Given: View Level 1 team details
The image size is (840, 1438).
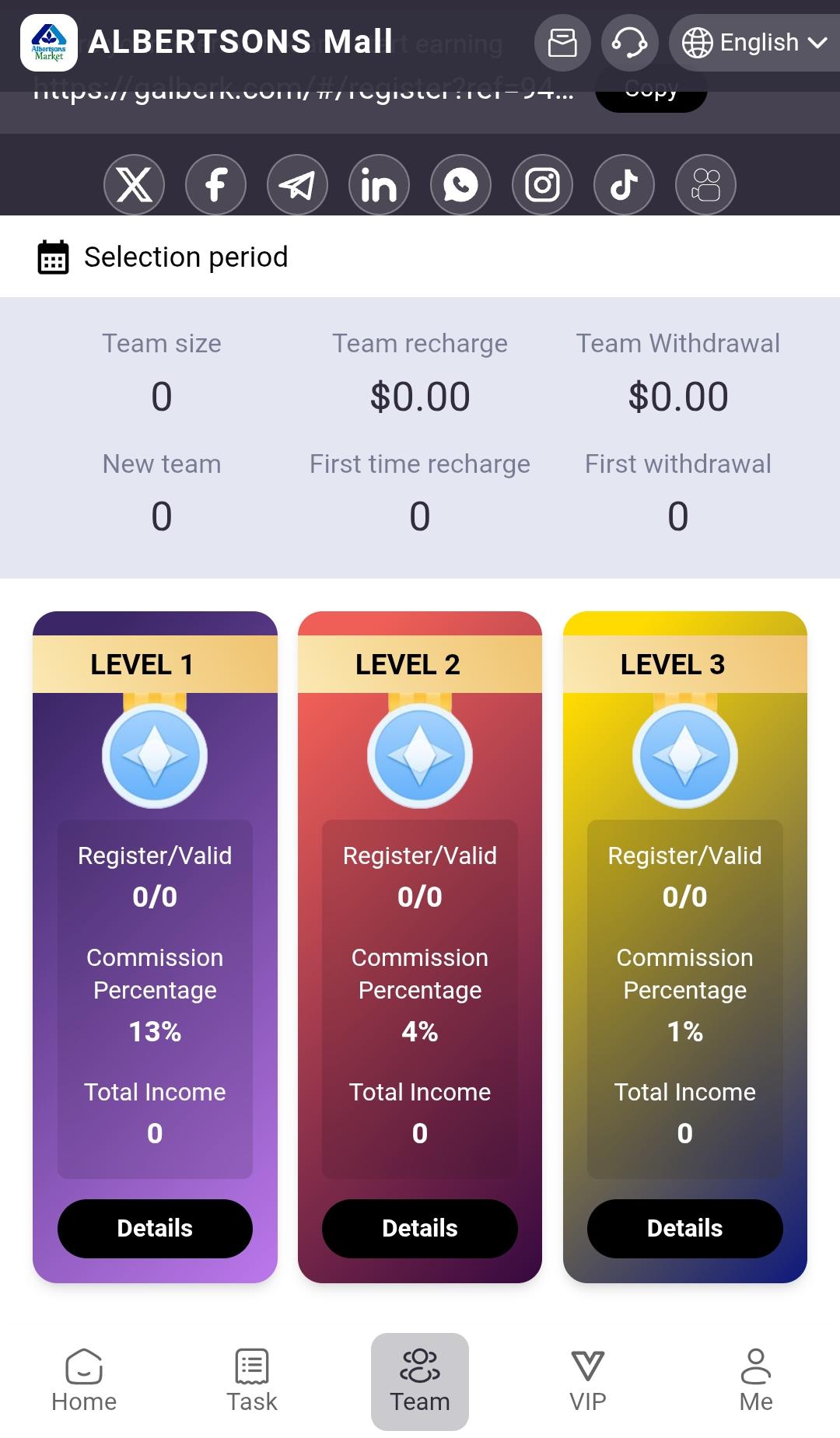Looking at the screenshot, I should [155, 1228].
